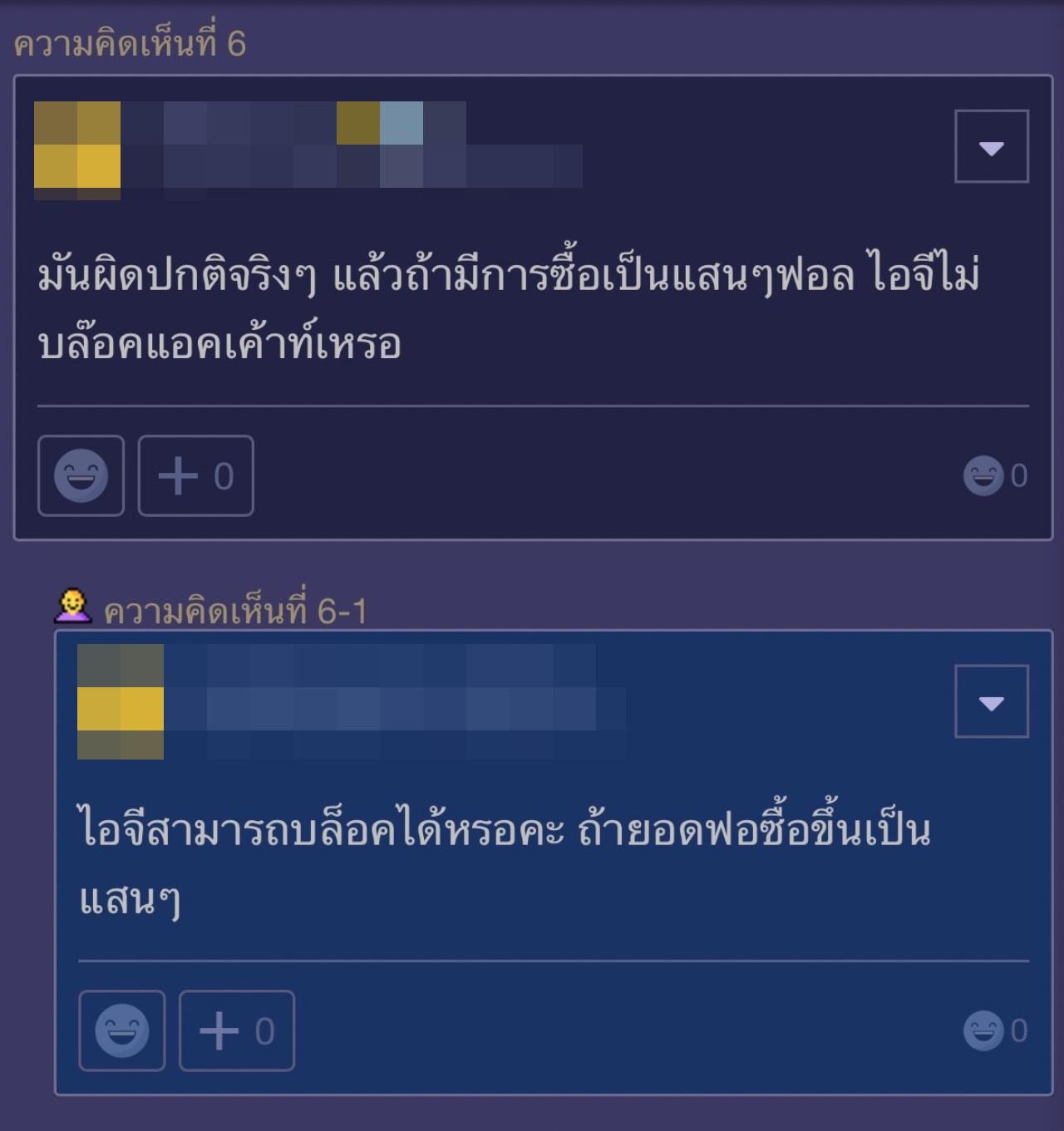Upvote reply 6-1 with the plus button
This screenshot has height=1131, width=1064.
click(236, 1030)
